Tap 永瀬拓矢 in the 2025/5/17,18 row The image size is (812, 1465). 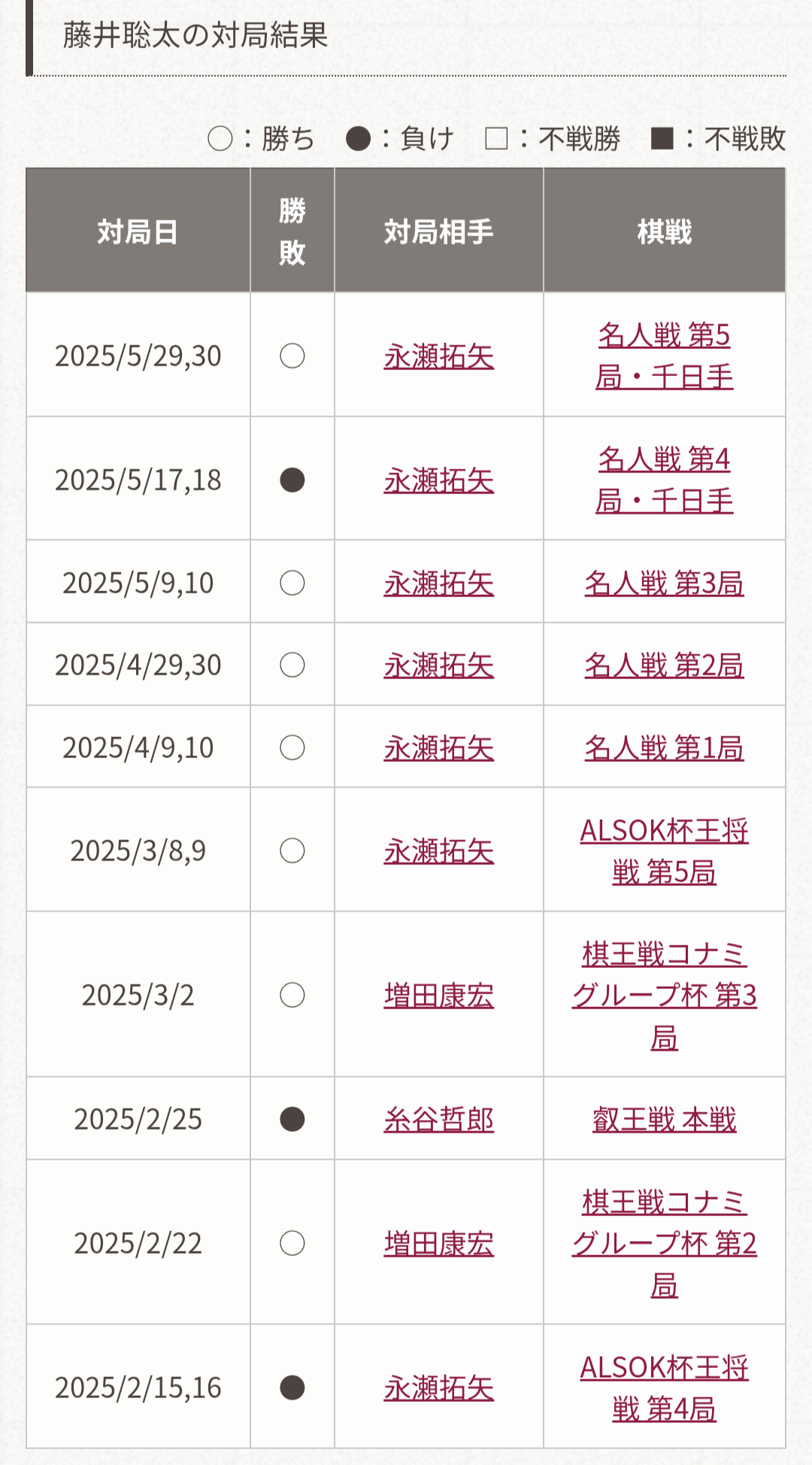click(439, 481)
